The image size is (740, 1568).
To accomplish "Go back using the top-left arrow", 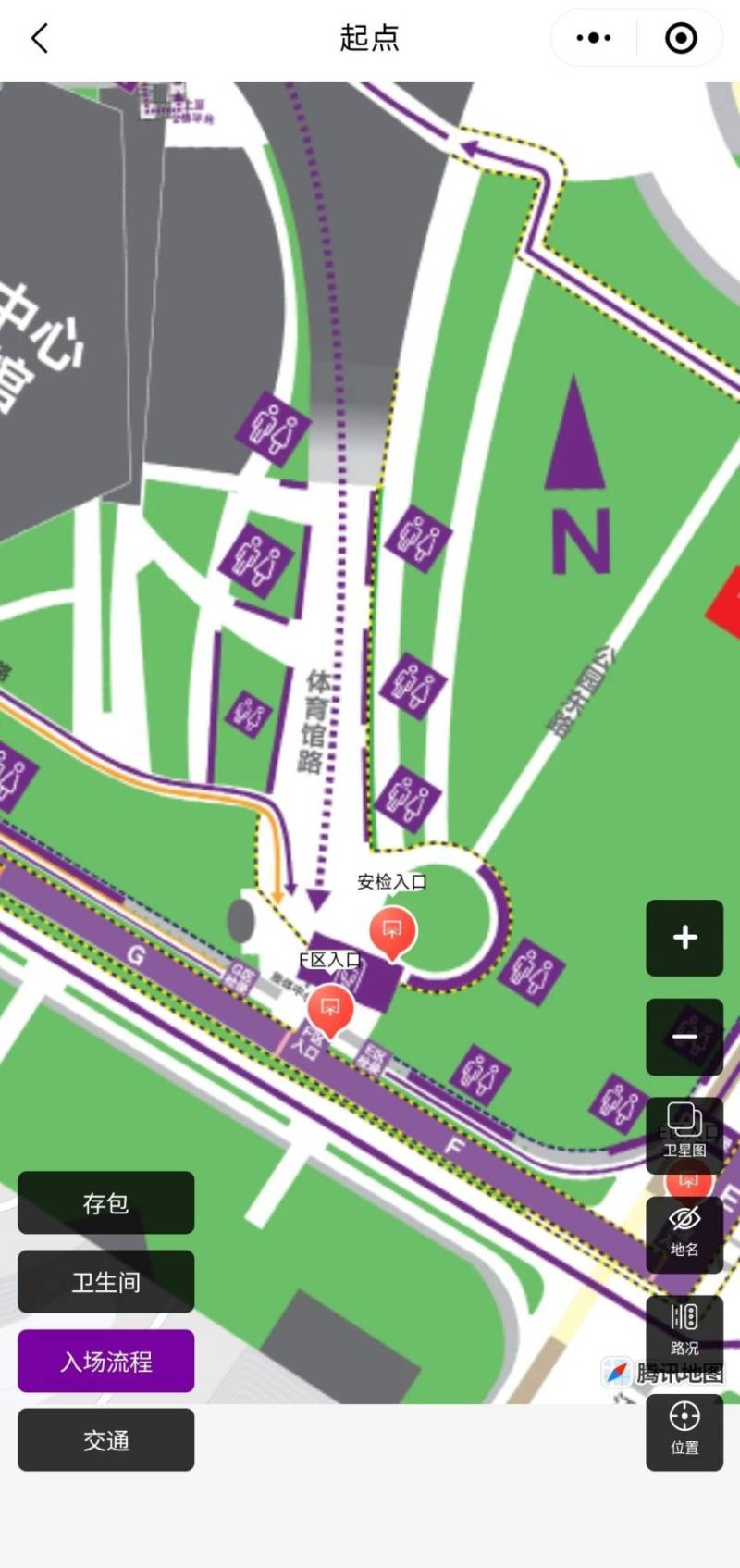I will pyautogui.click(x=40, y=38).
